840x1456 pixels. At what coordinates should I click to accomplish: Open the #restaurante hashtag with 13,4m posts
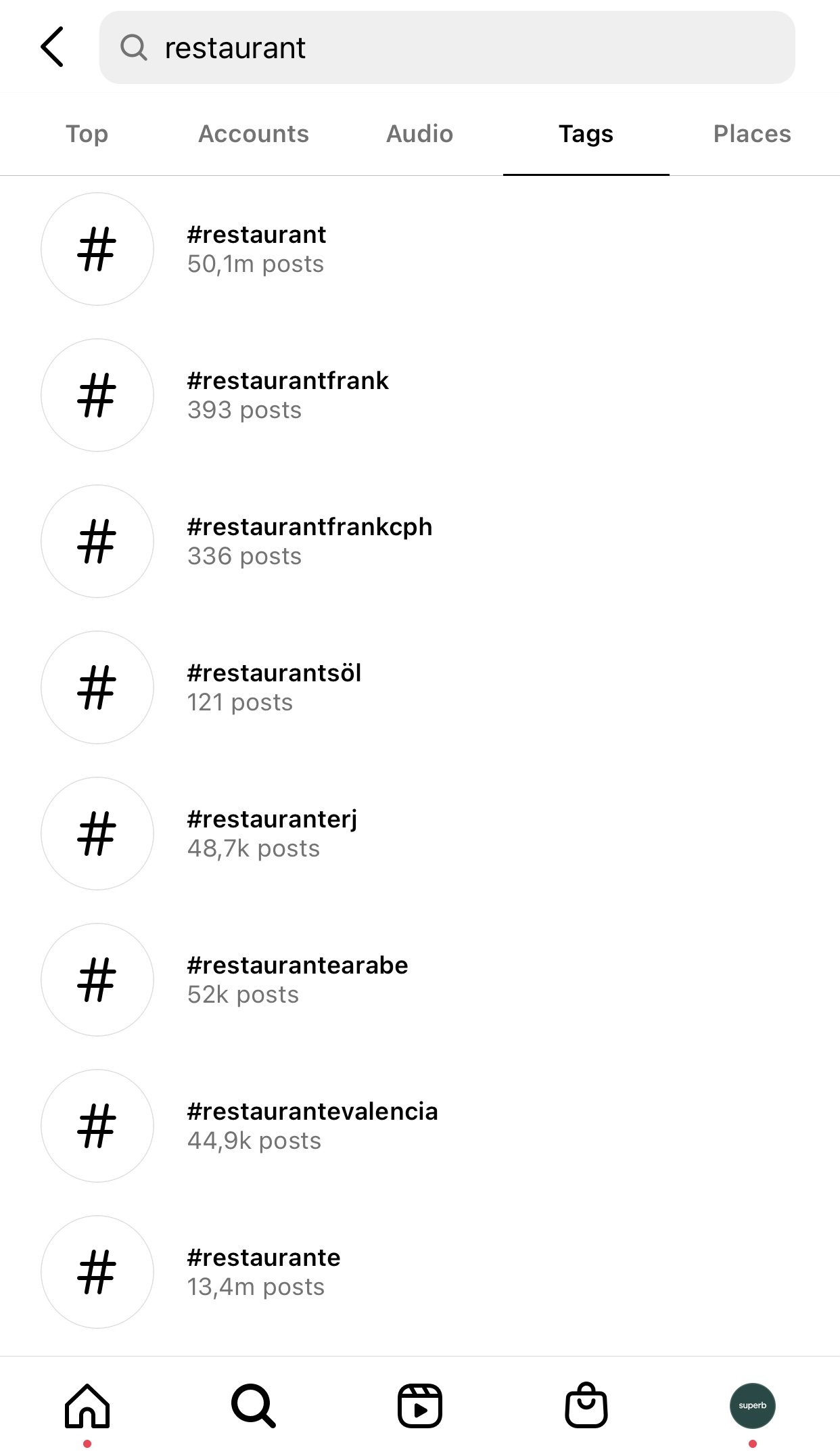[x=264, y=1272]
